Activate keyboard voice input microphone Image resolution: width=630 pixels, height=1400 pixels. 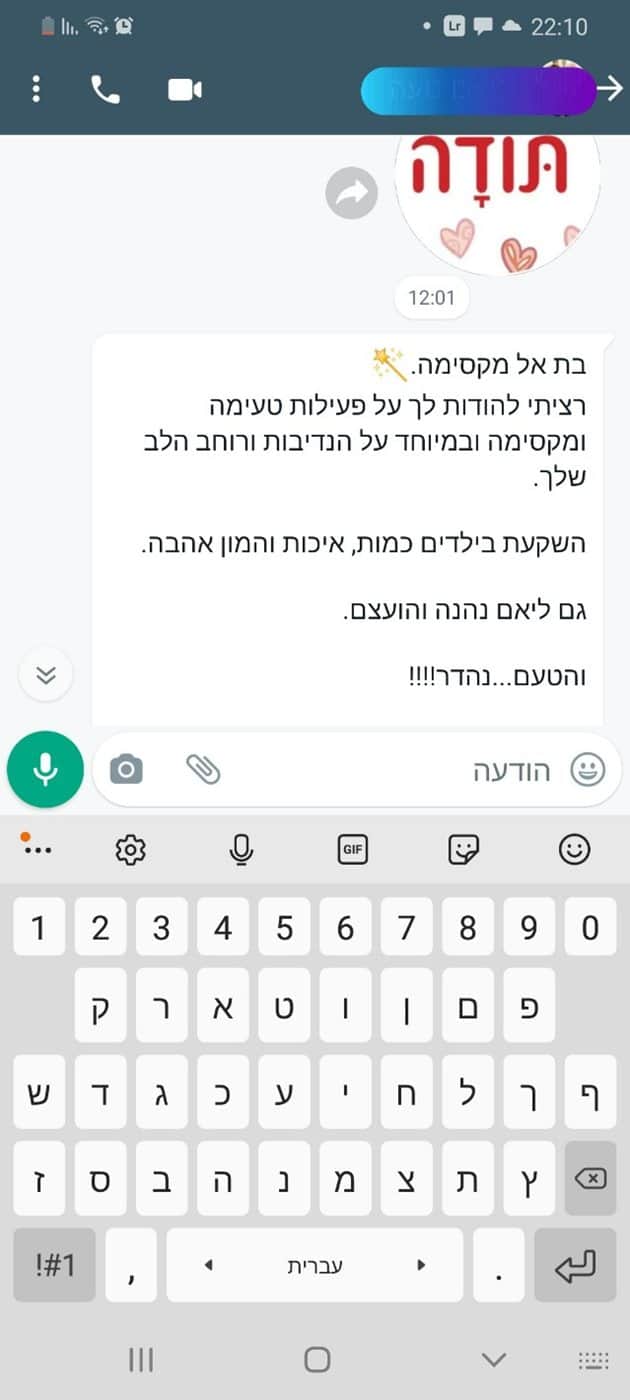pyautogui.click(x=241, y=850)
